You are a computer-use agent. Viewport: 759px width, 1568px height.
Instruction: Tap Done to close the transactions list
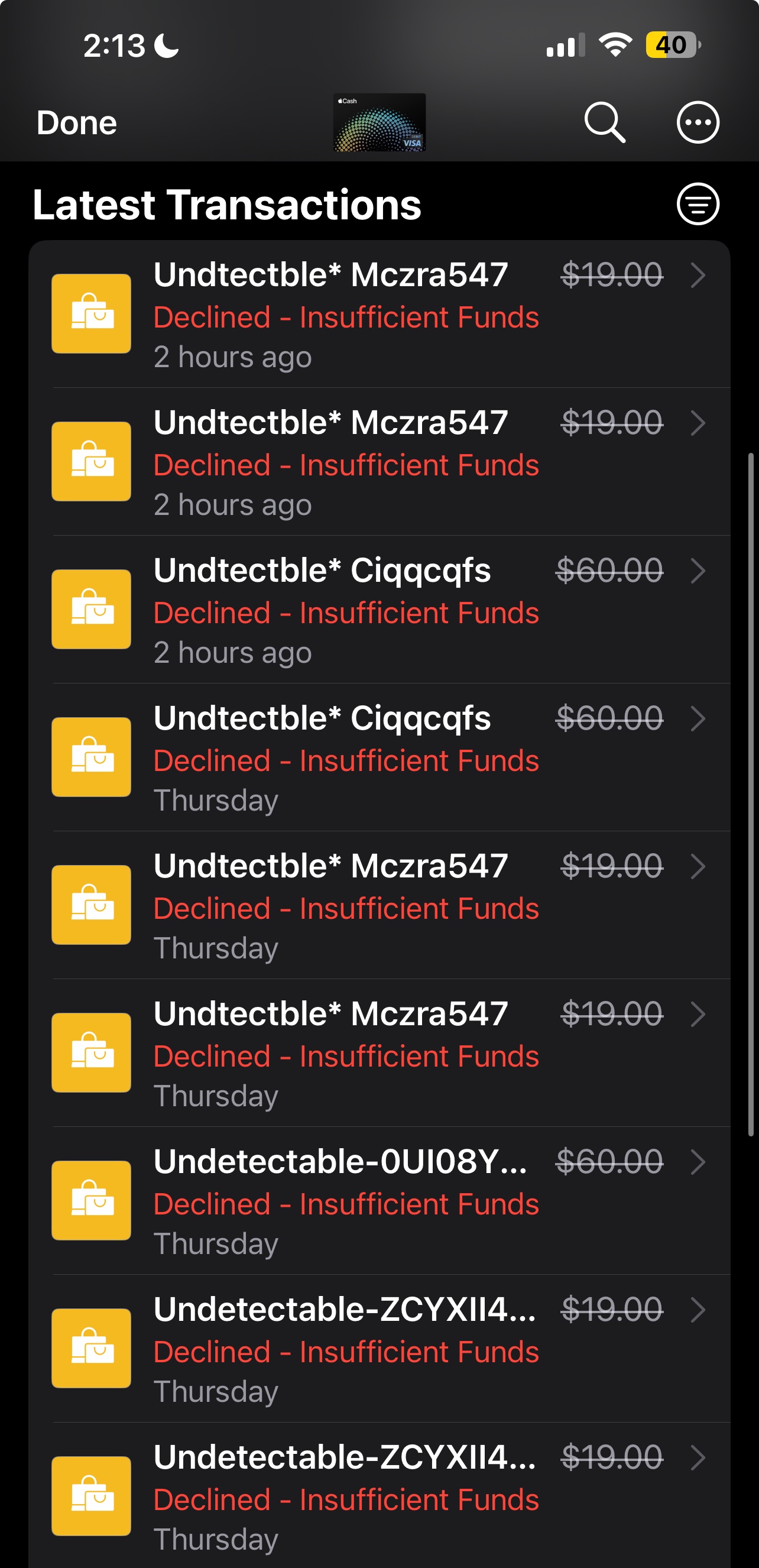point(76,123)
